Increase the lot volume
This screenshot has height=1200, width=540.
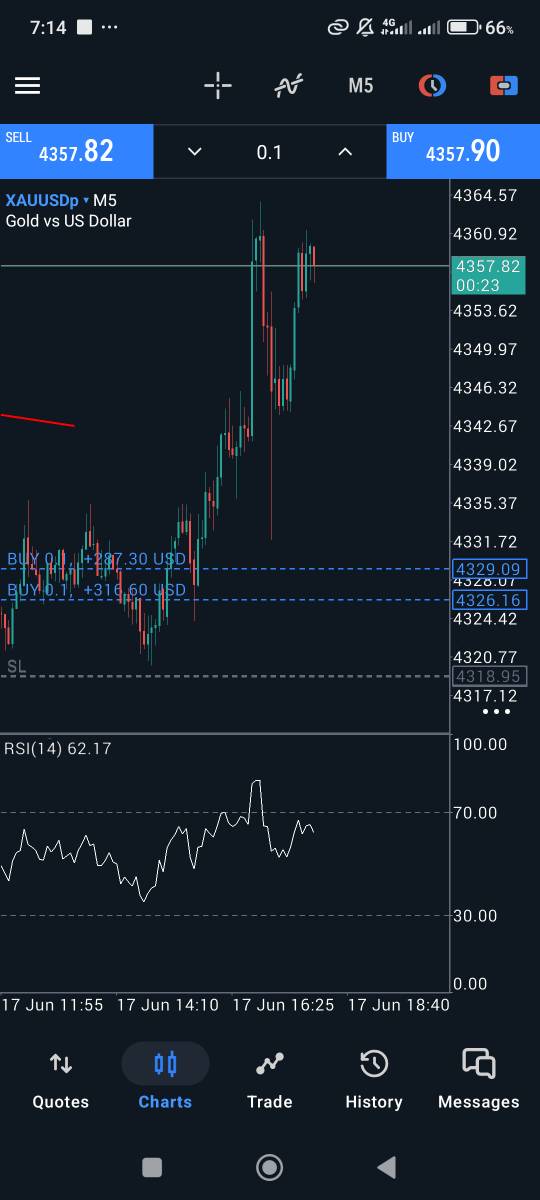click(x=345, y=152)
